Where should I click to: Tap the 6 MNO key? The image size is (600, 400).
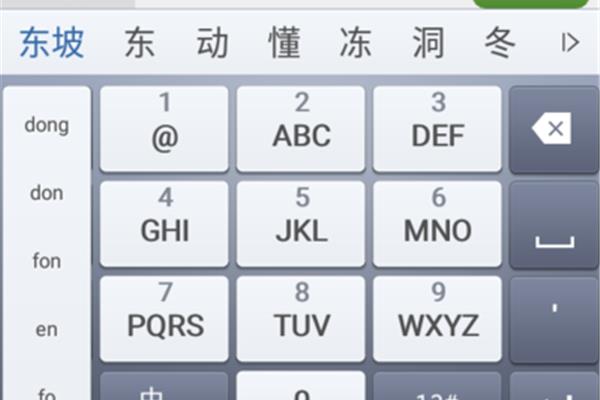(437, 224)
